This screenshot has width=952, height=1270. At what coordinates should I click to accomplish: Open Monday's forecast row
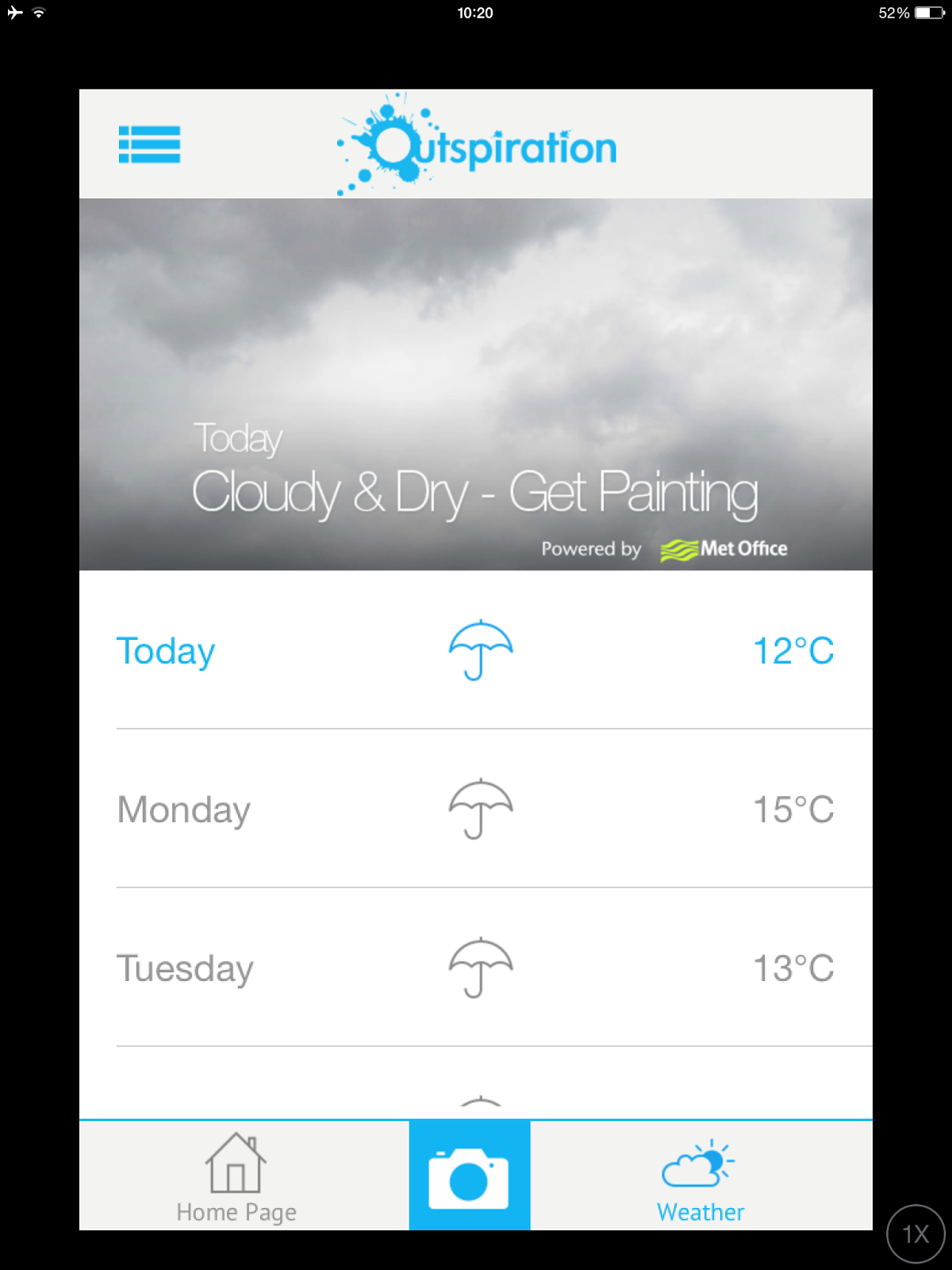(476, 810)
